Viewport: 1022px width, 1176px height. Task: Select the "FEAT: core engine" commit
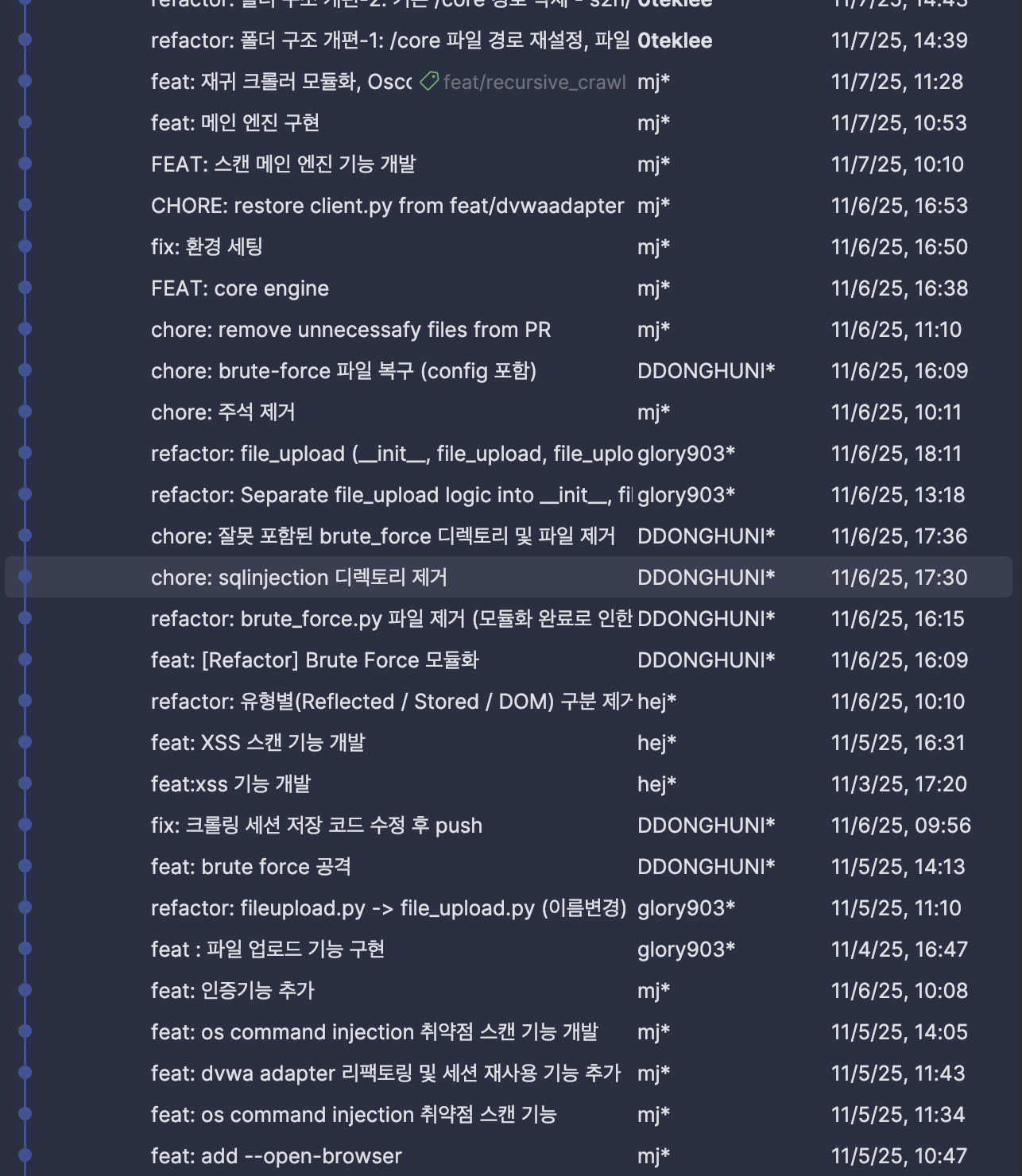click(x=240, y=288)
